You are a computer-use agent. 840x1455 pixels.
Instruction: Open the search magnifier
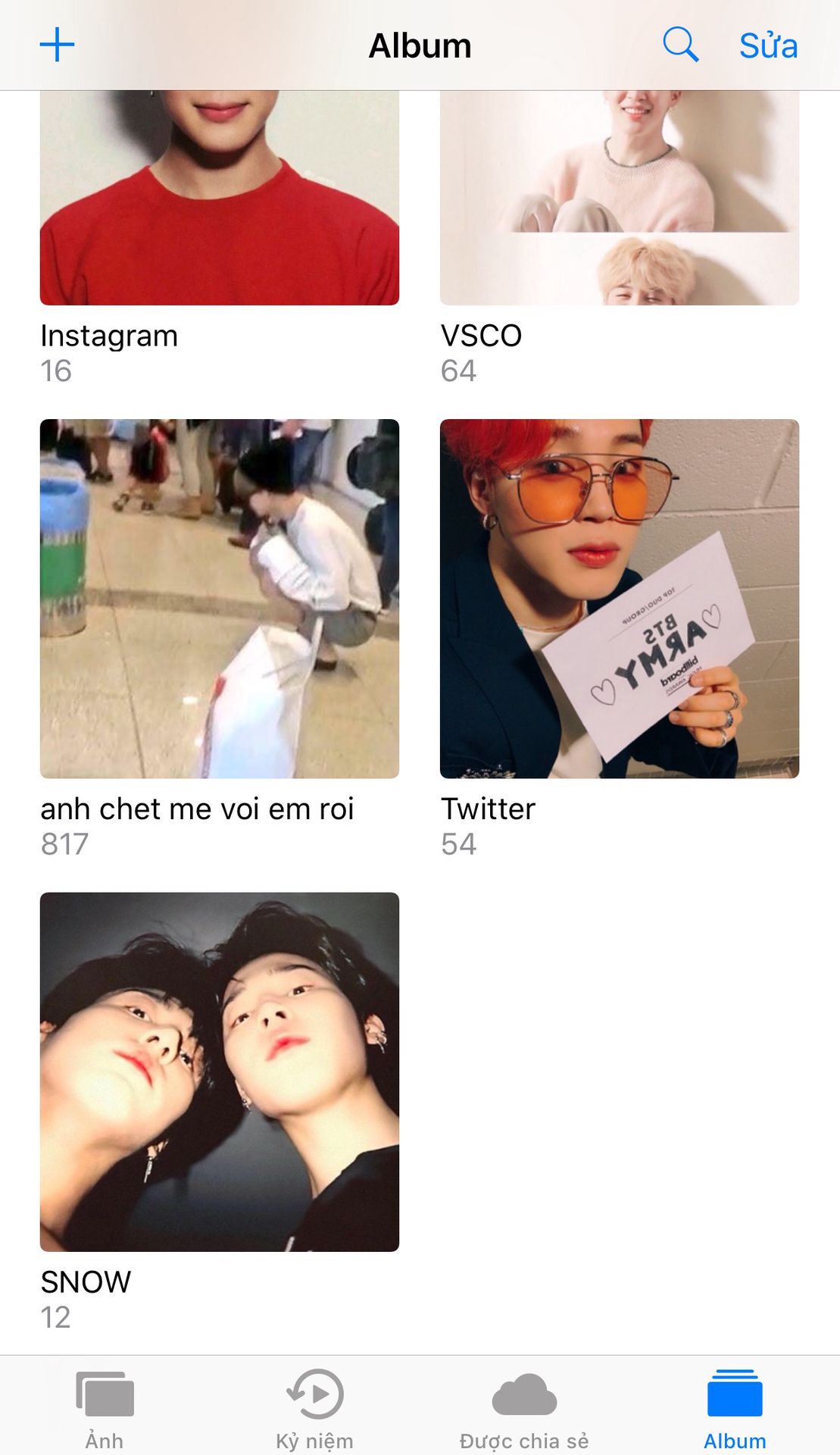679,45
